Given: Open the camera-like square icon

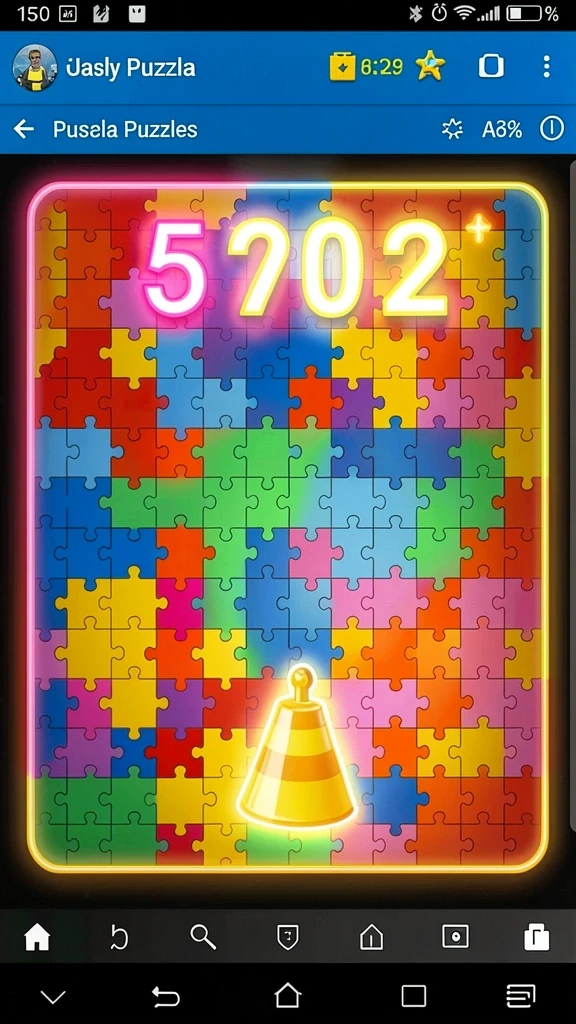Looking at the screenshot, I should 455,937.
